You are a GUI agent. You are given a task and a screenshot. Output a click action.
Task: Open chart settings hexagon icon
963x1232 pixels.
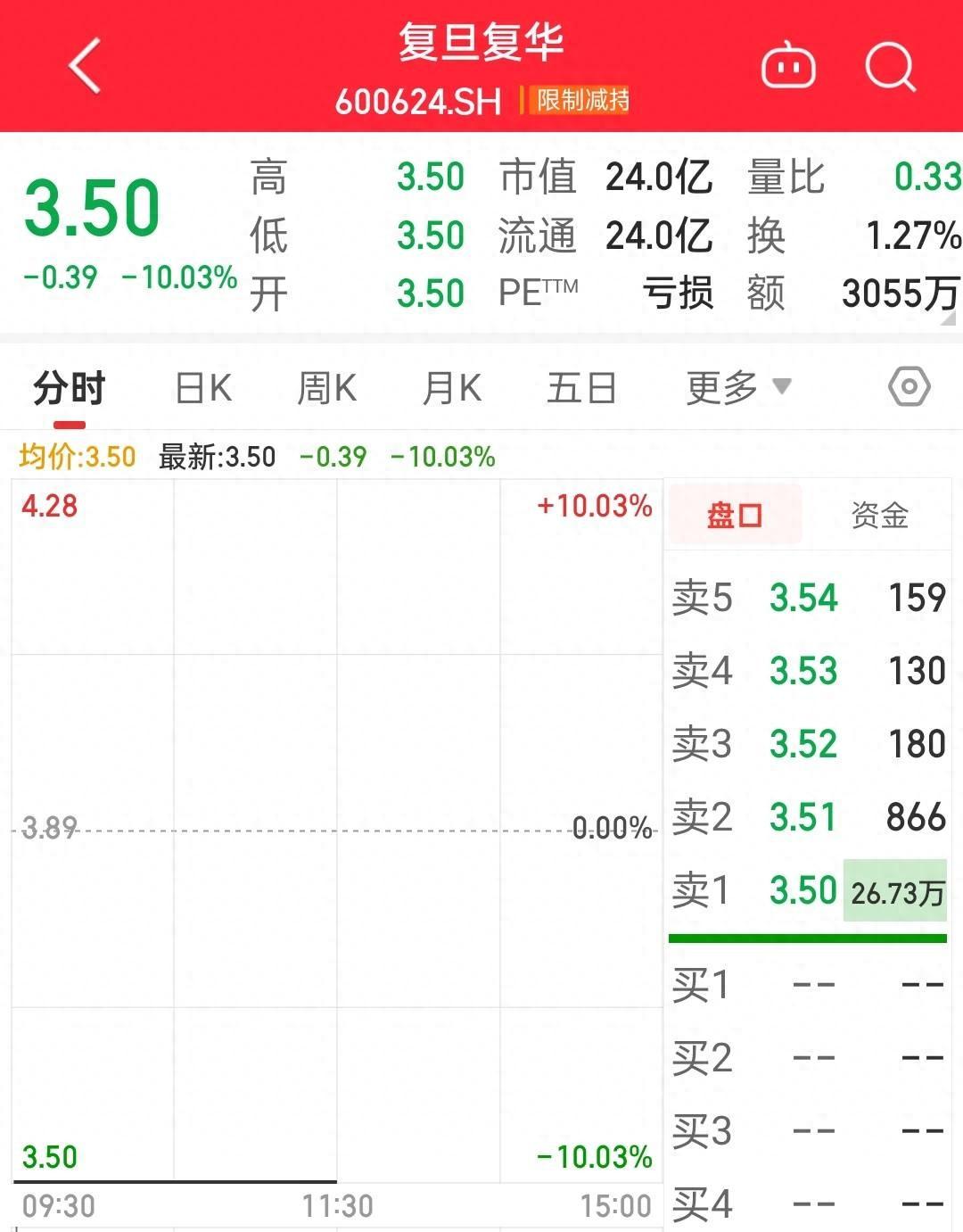[909, 387]
